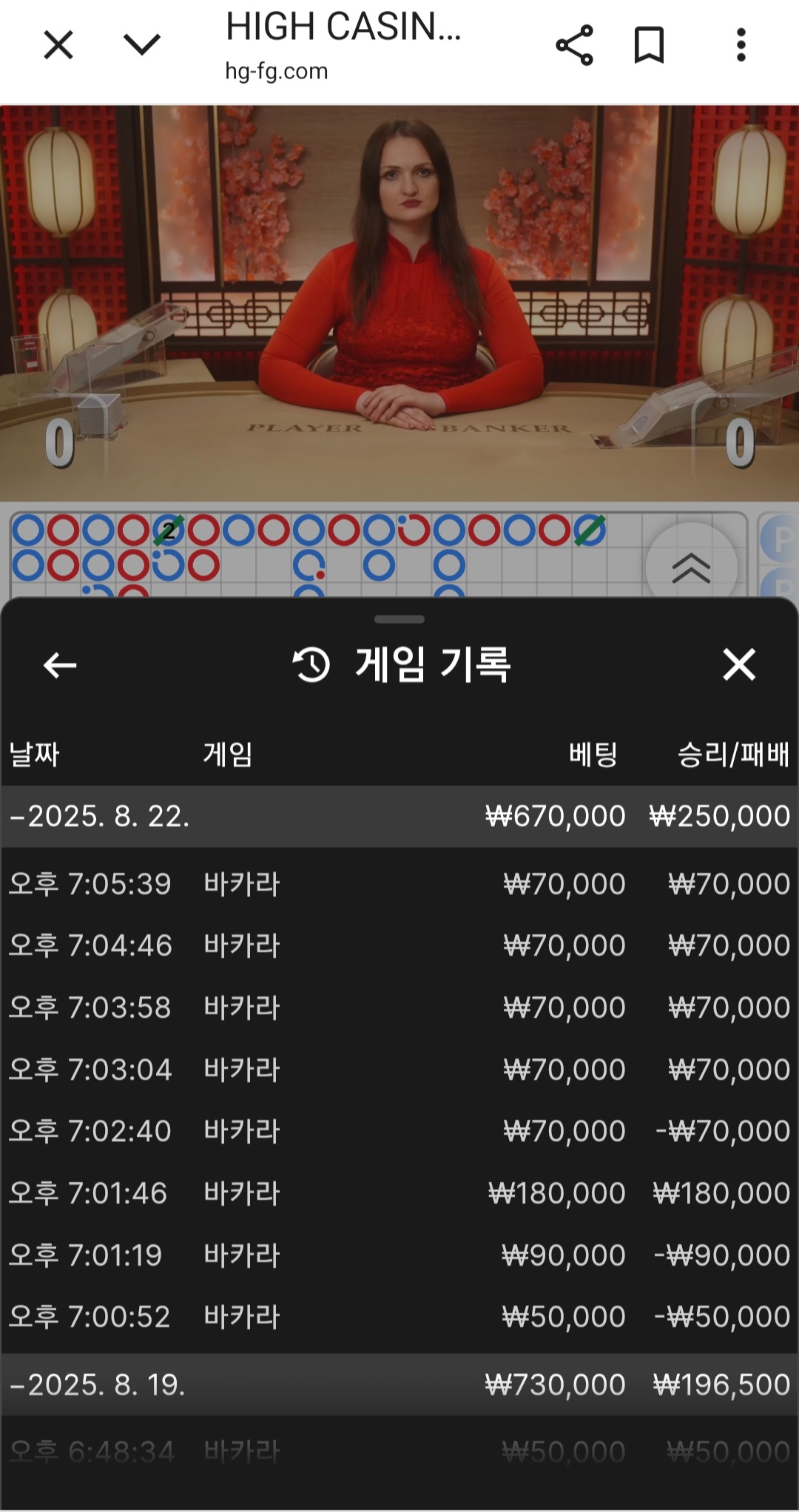
Task: Open the 7:03:58 baccarat record
Action: click(399, 1008)
